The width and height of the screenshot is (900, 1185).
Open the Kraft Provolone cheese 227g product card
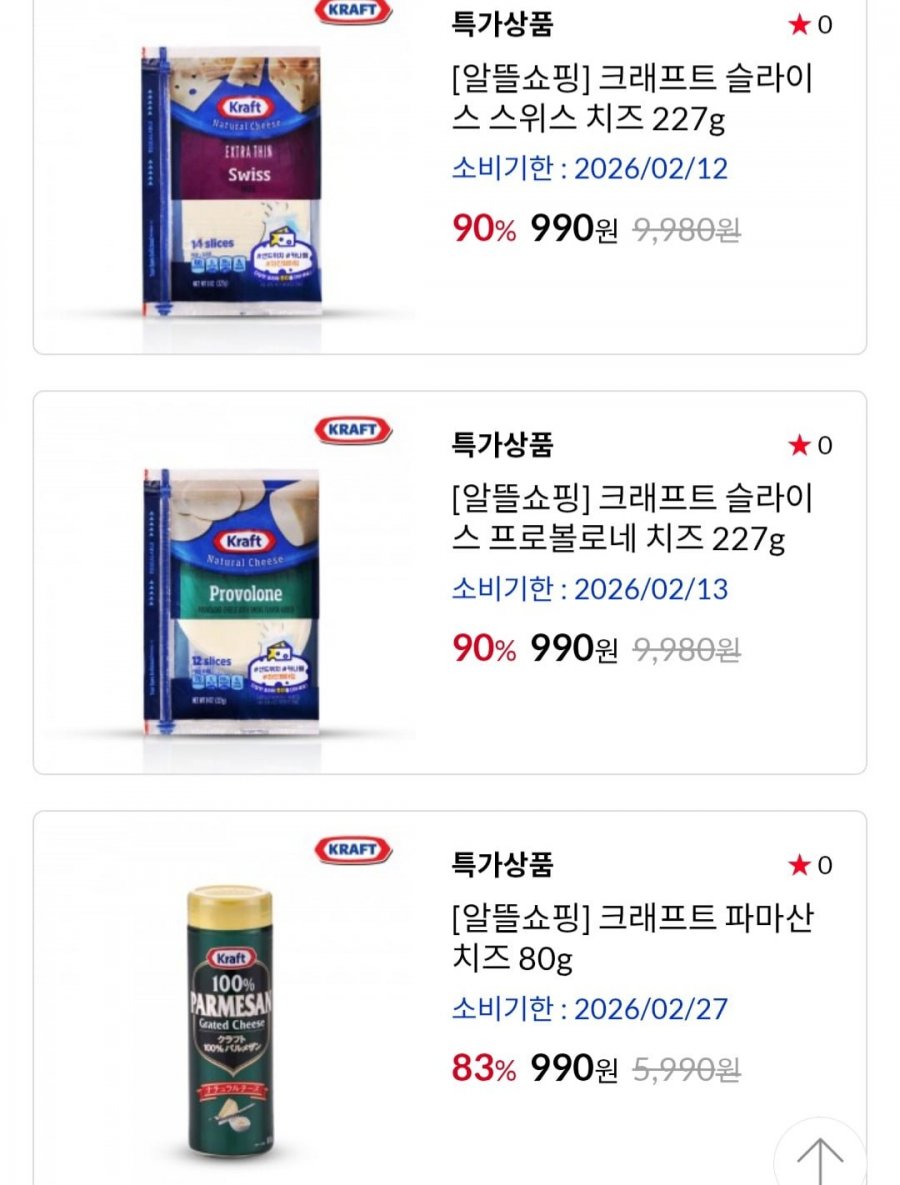pos(632,520)
